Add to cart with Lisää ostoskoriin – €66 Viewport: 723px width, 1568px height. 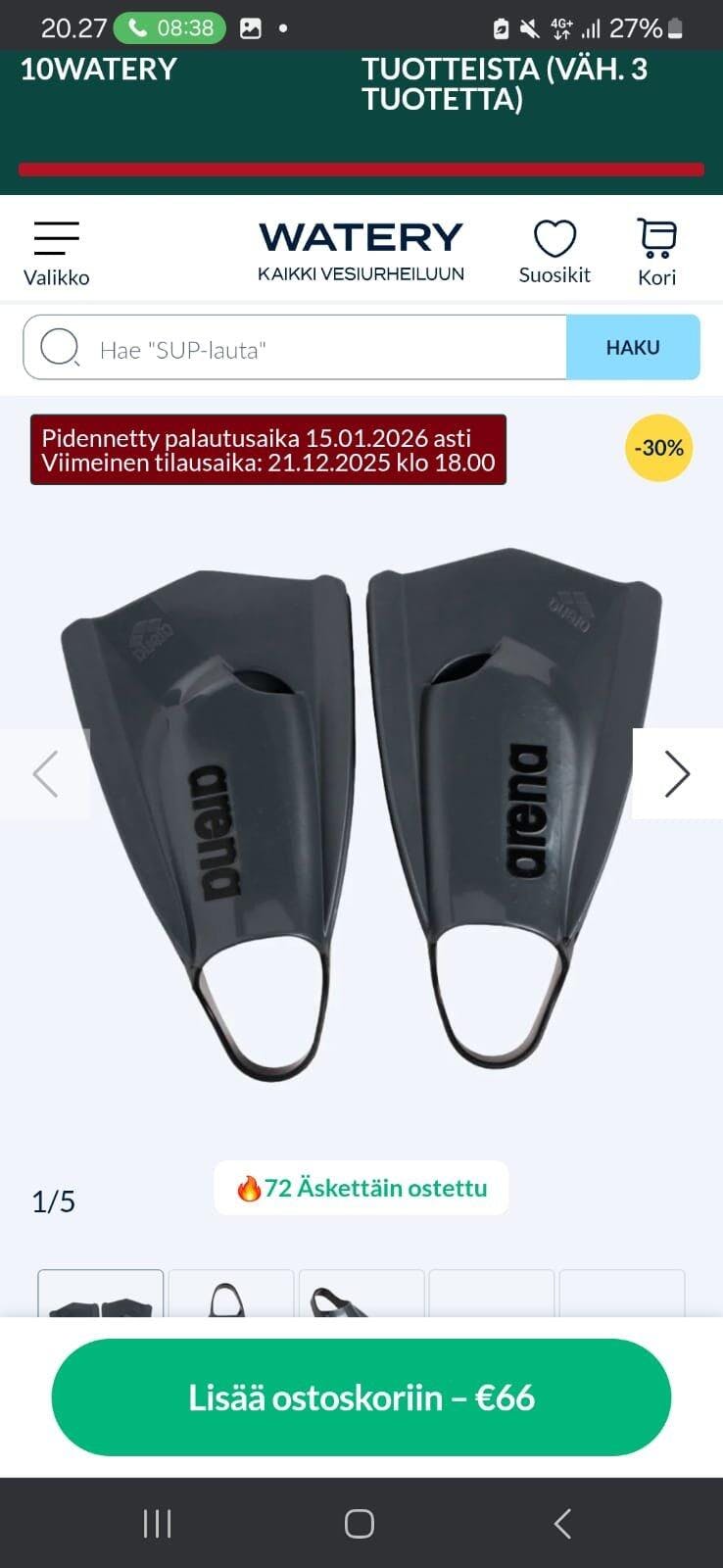tap(361, 1397)
